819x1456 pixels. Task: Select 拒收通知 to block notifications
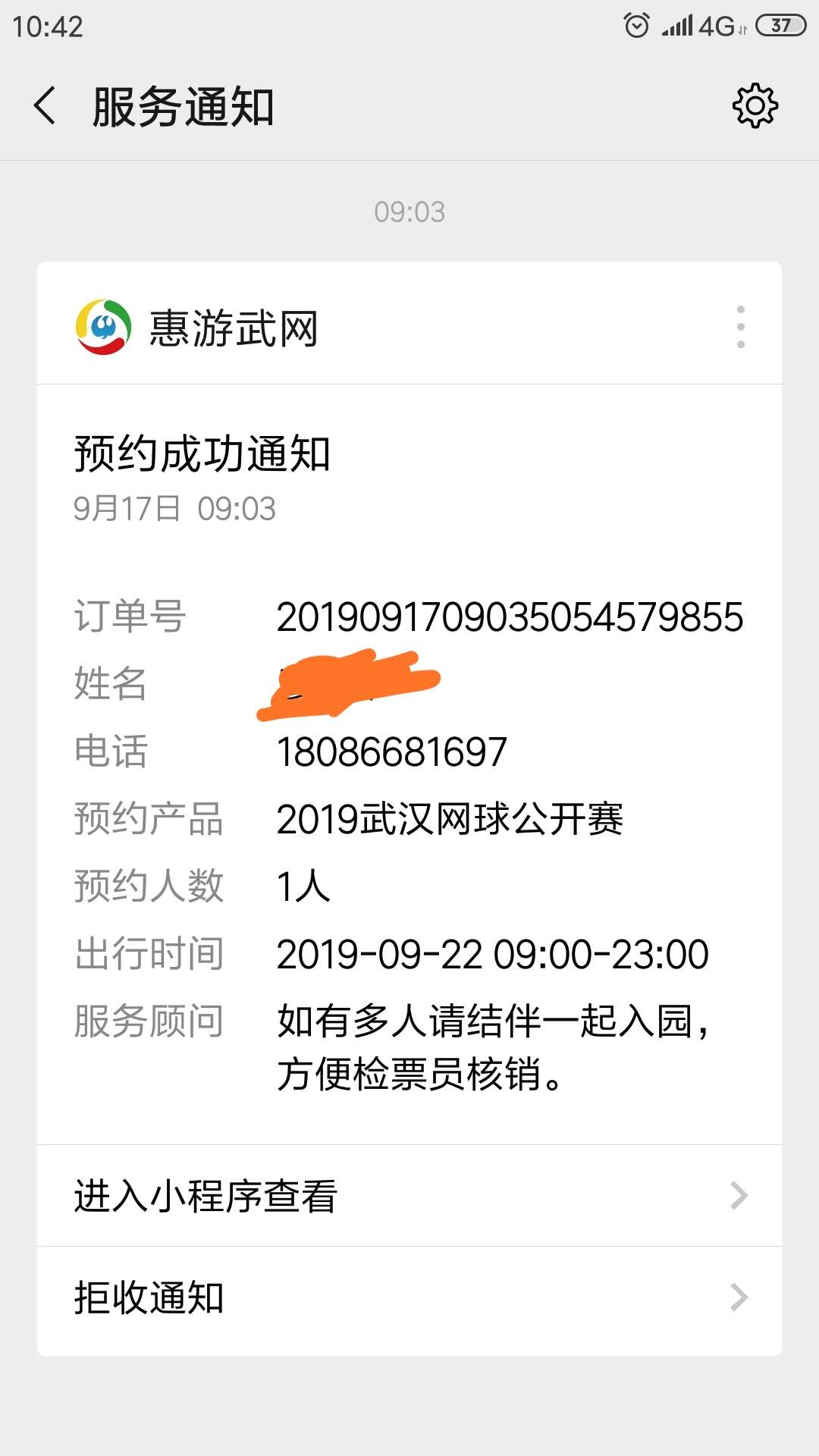149,1298
